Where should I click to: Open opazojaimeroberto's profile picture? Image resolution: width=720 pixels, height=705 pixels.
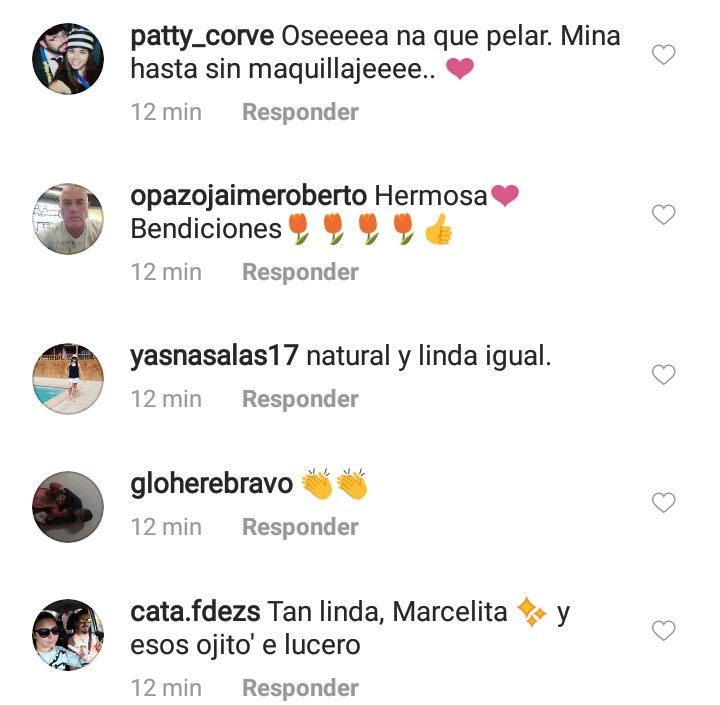click(68, 218)
